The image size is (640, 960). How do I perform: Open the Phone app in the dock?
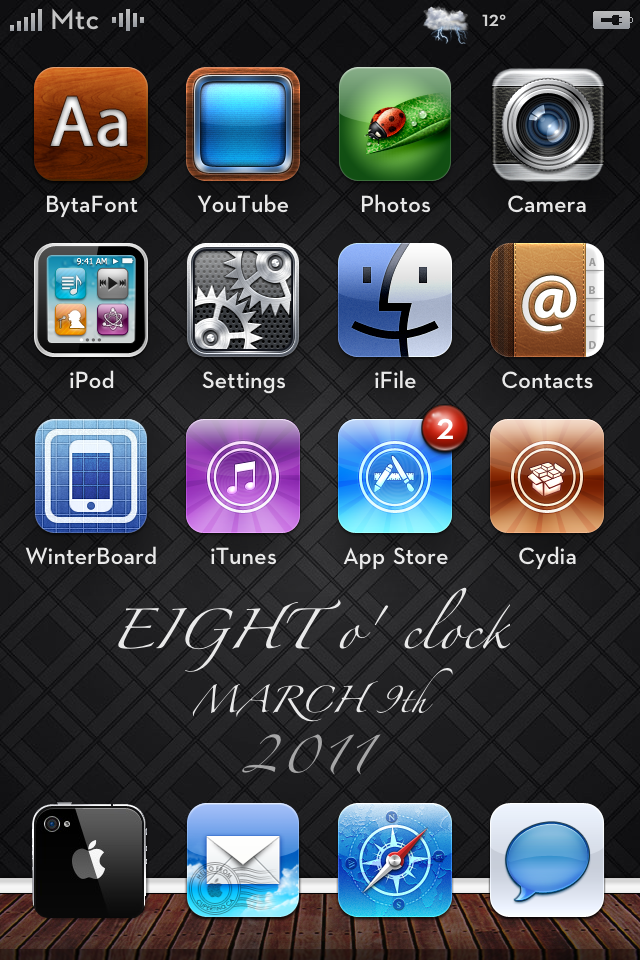click(91, 860)
